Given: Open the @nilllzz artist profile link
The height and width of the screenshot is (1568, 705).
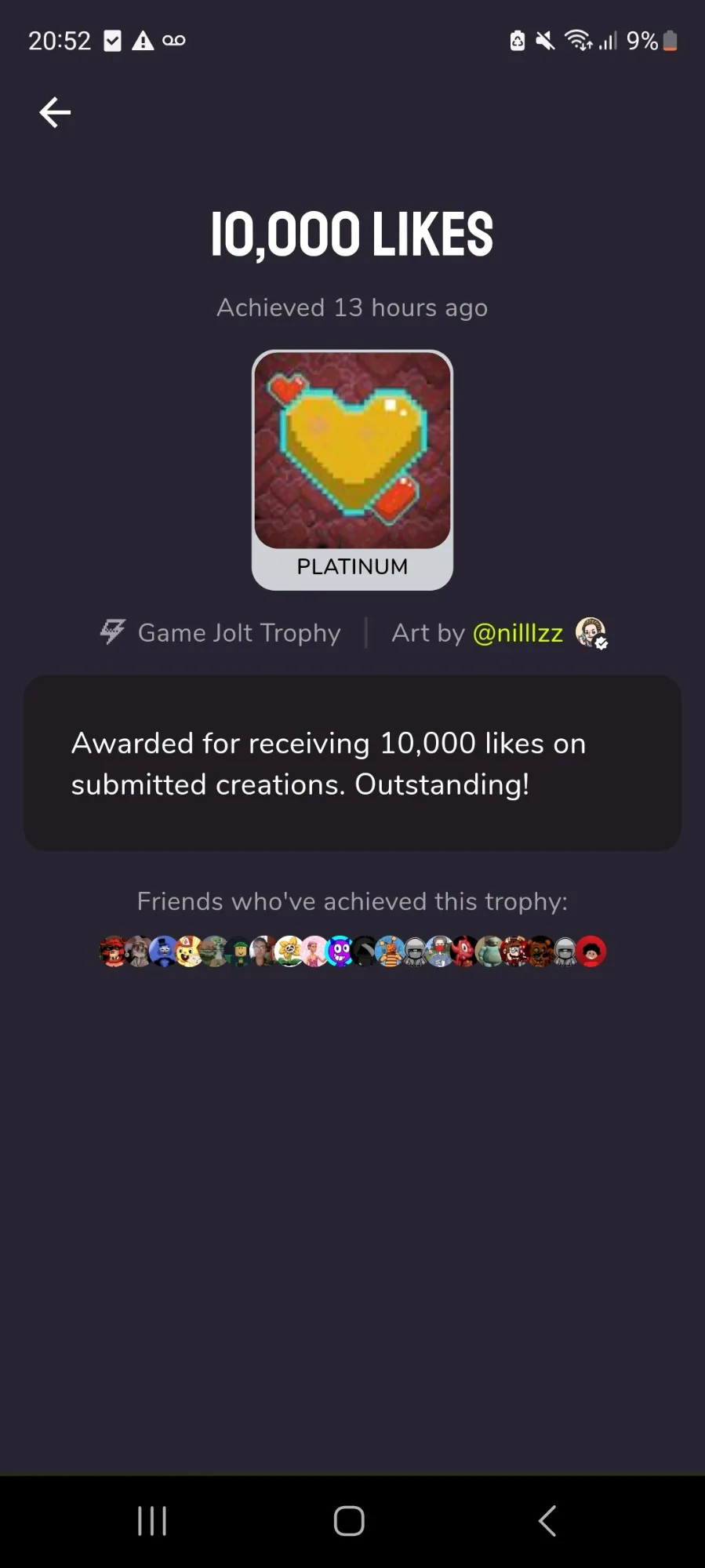Looking at the screenshot, I should click(518, 633).
